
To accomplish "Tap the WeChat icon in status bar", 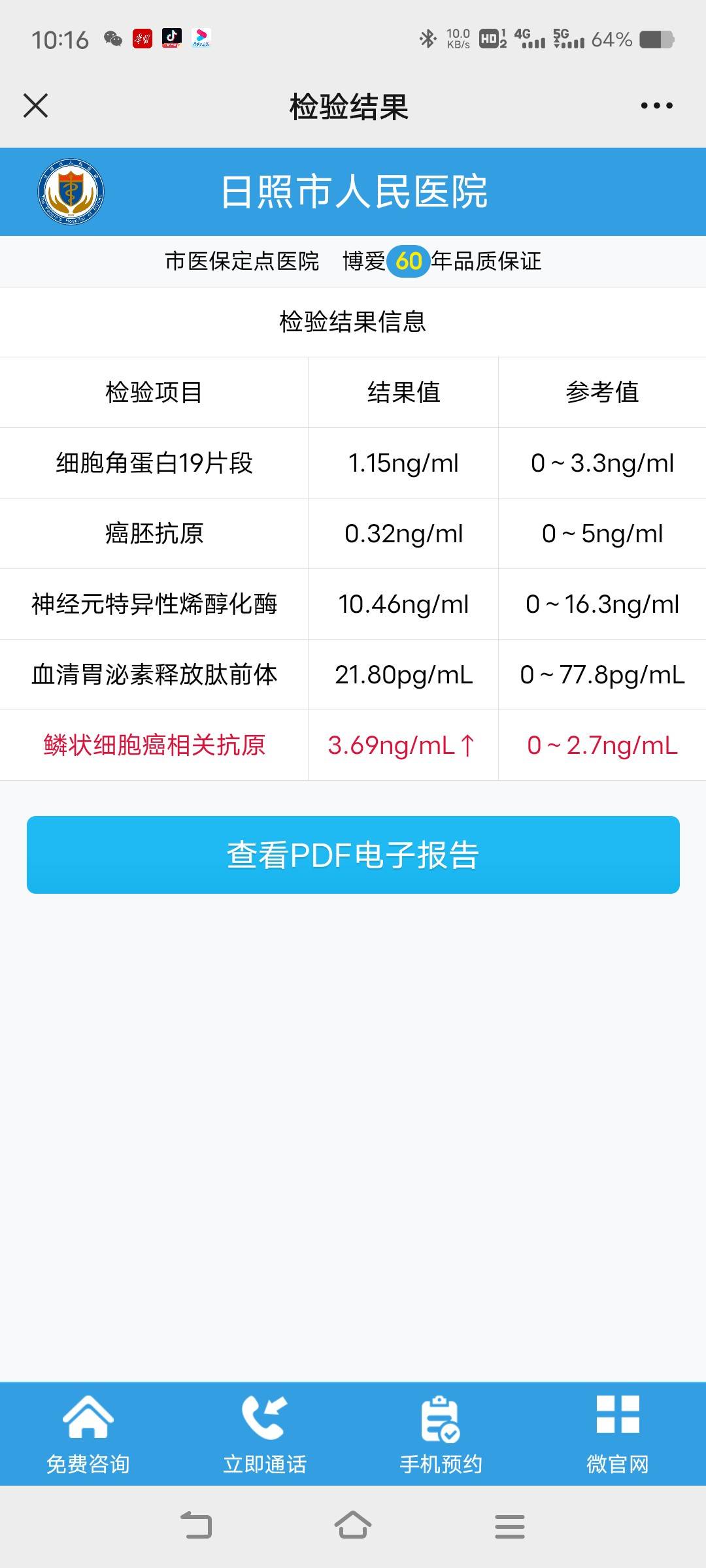I will [112, 41].
